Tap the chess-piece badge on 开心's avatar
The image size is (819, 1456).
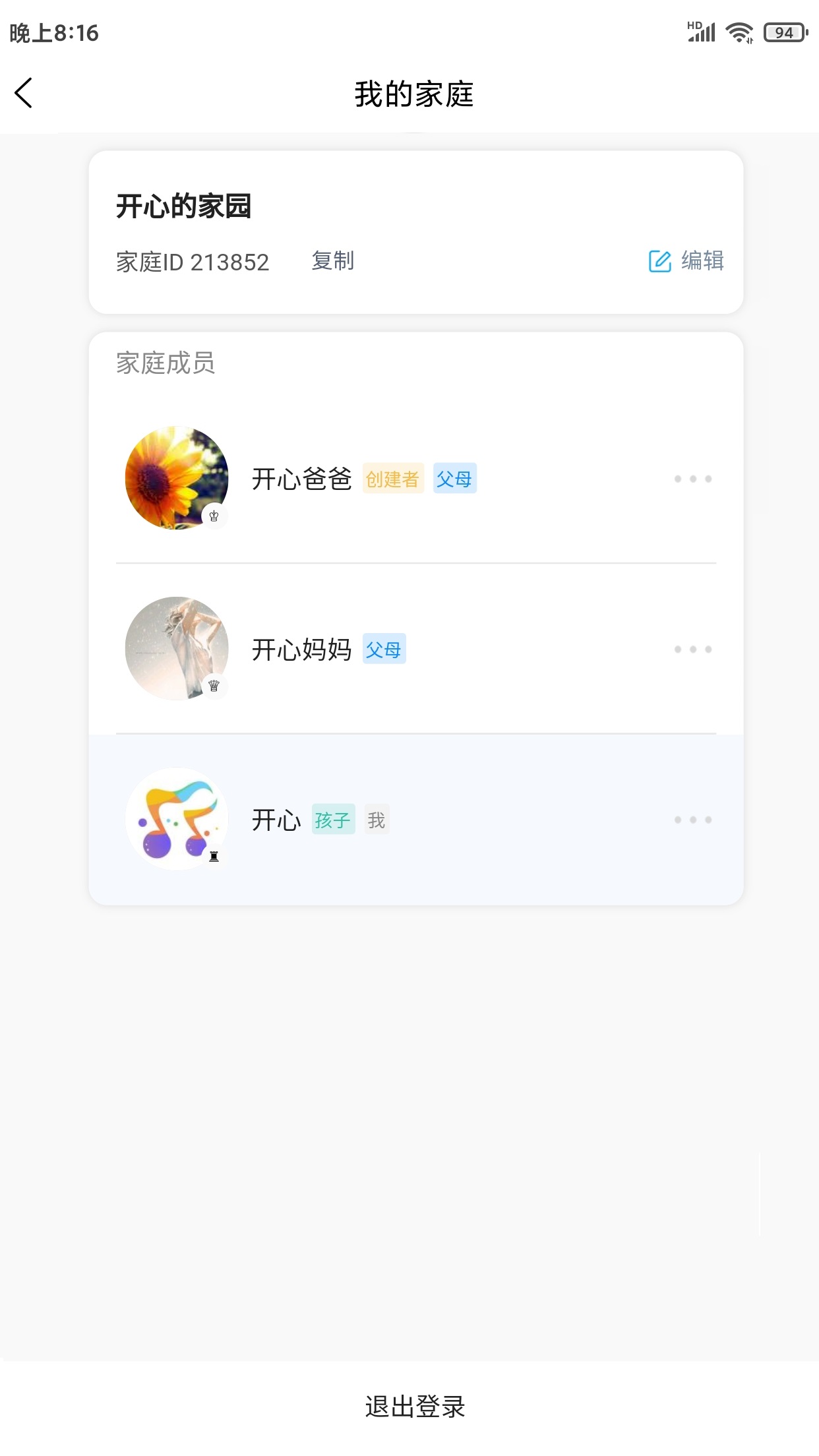coord(213,857)
